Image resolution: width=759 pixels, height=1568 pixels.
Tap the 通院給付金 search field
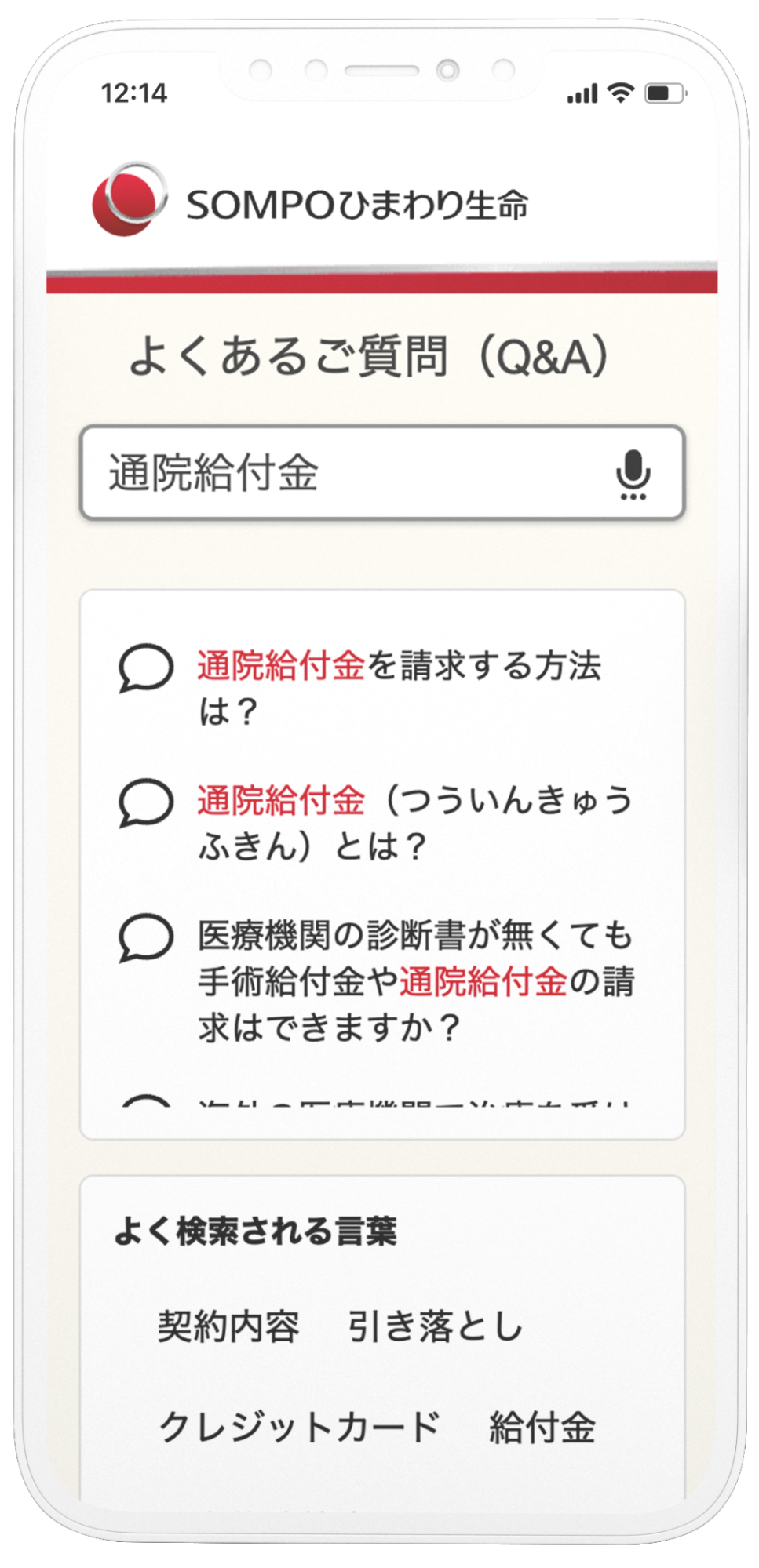(345, 473)
